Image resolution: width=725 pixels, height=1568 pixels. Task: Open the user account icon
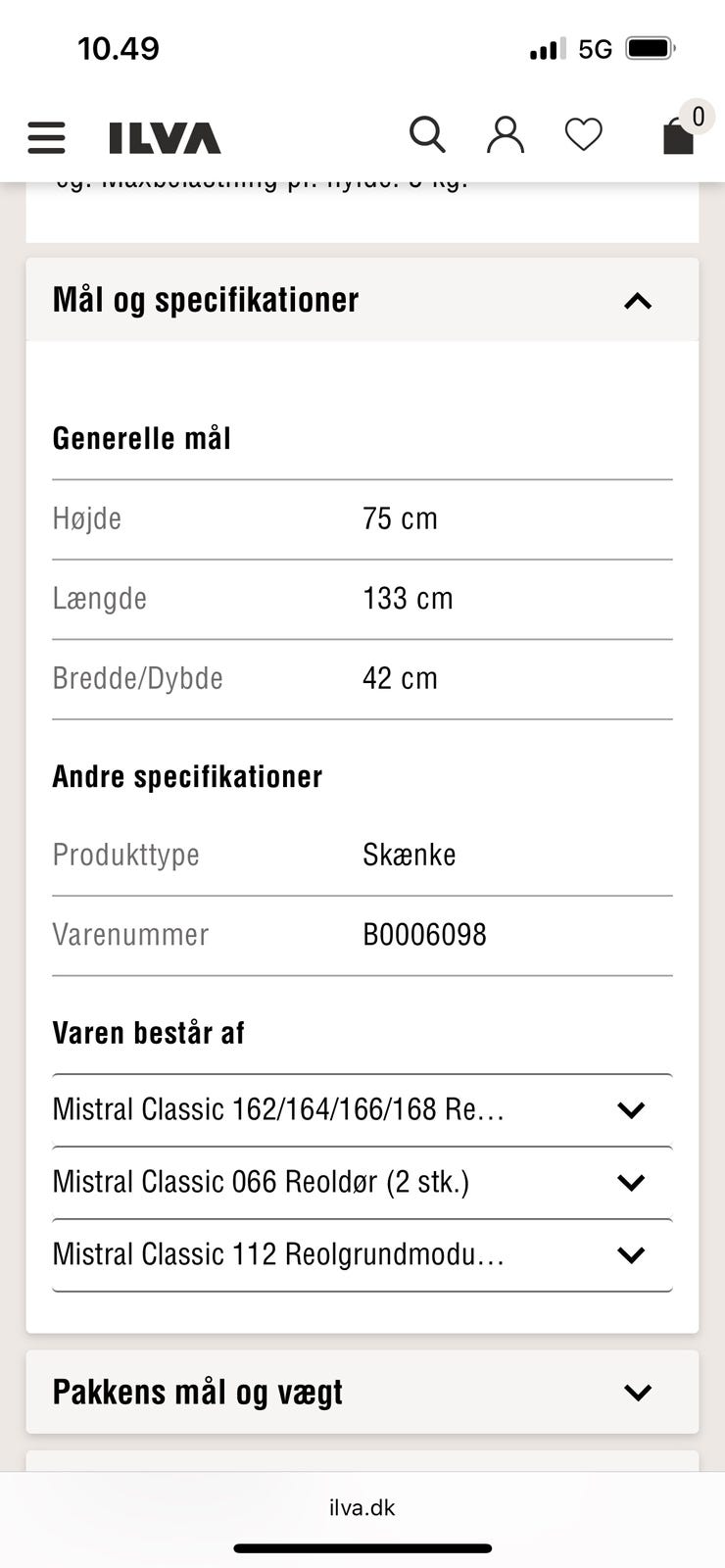(x=506, y=134)
